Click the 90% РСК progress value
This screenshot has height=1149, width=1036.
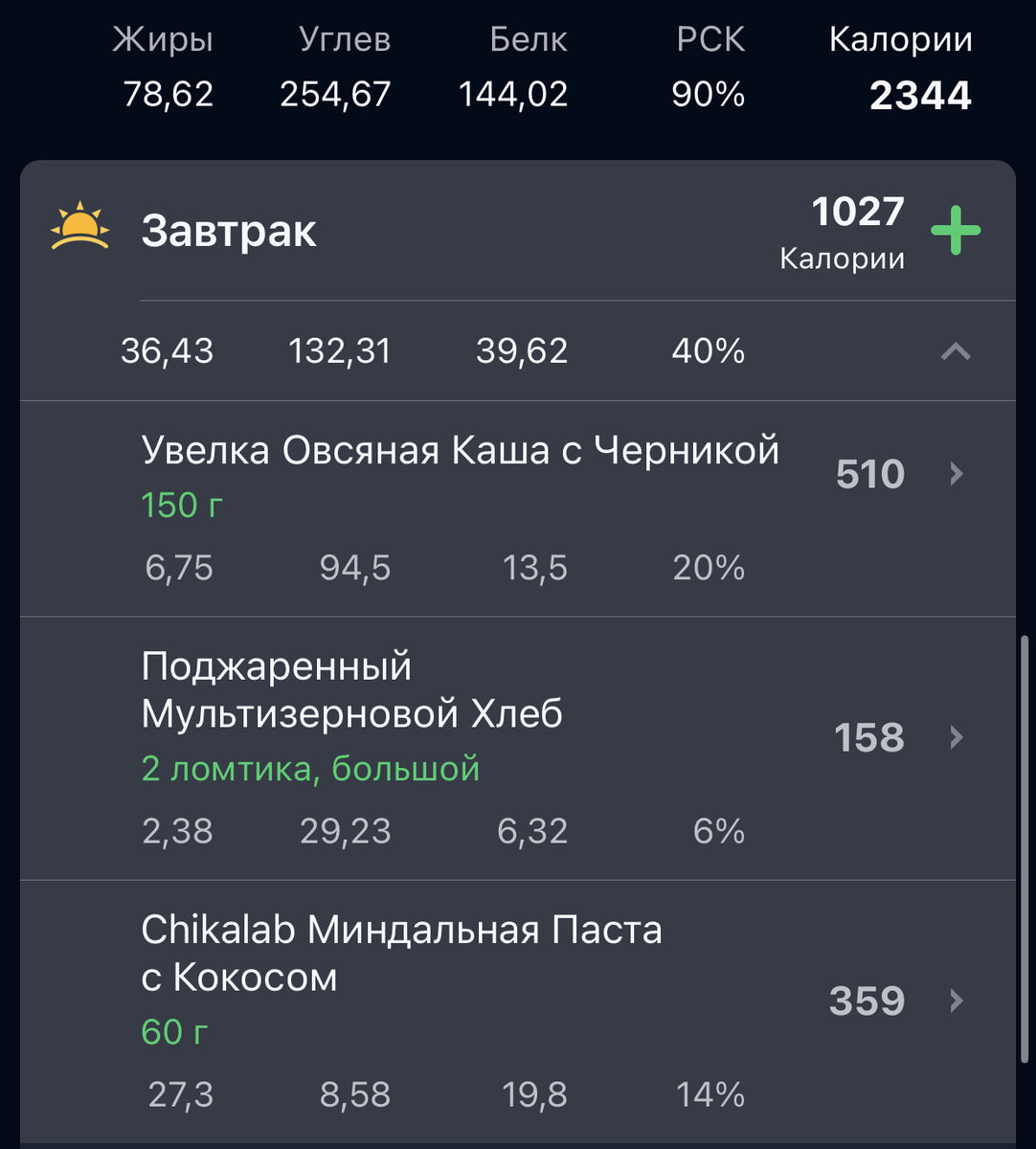coord(706,93)
